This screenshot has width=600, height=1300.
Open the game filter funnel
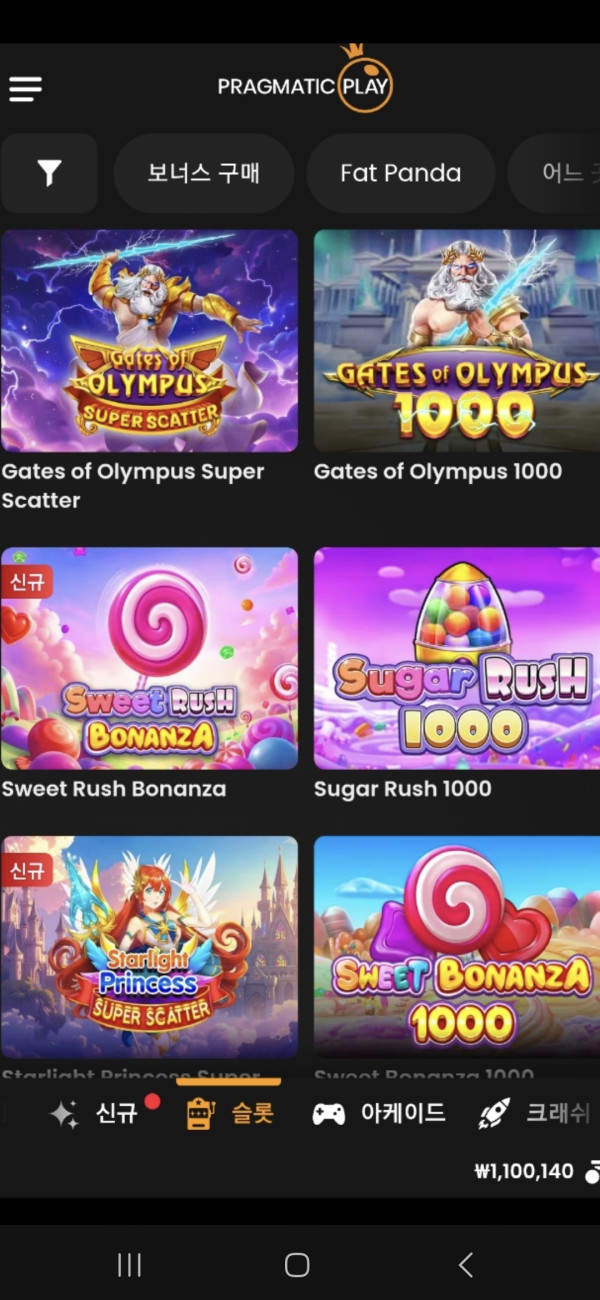(x=49, y=173)
